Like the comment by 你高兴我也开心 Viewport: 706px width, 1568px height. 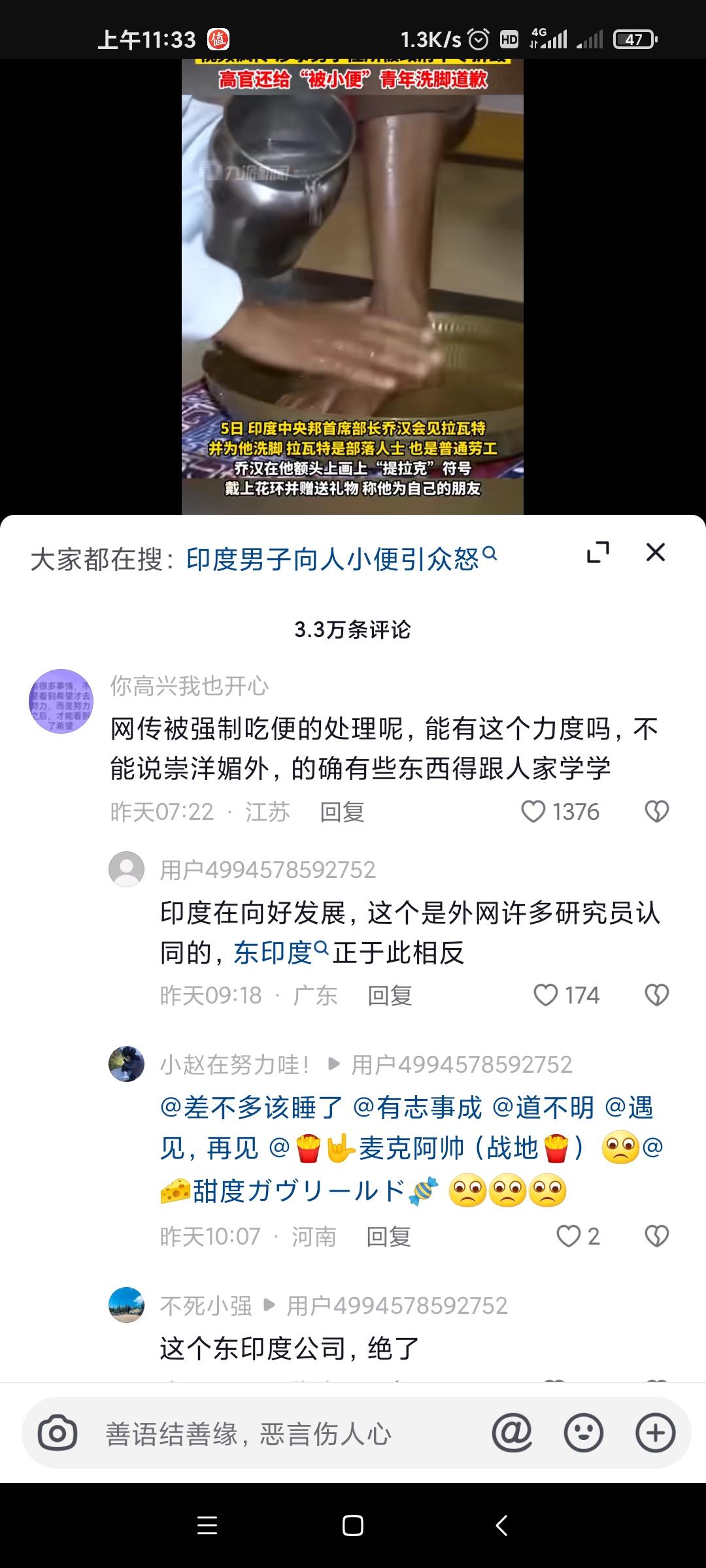[560, 811]
